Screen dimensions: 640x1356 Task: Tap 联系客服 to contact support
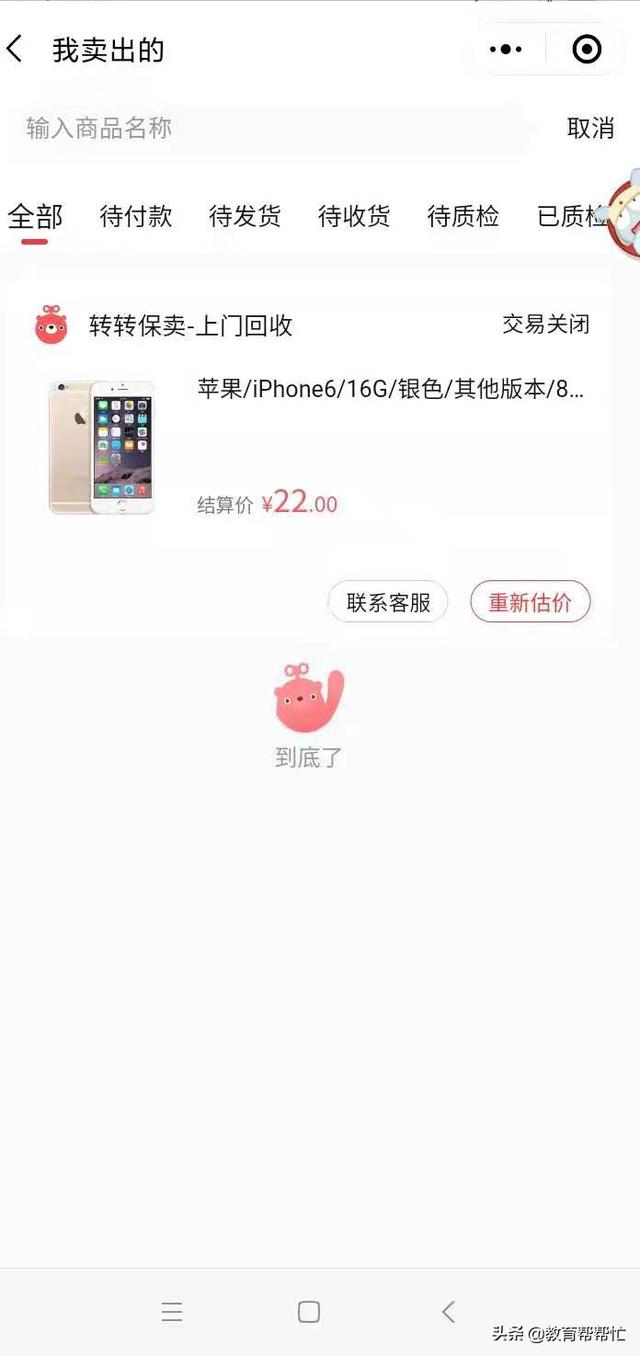click(x=388, y=603)
